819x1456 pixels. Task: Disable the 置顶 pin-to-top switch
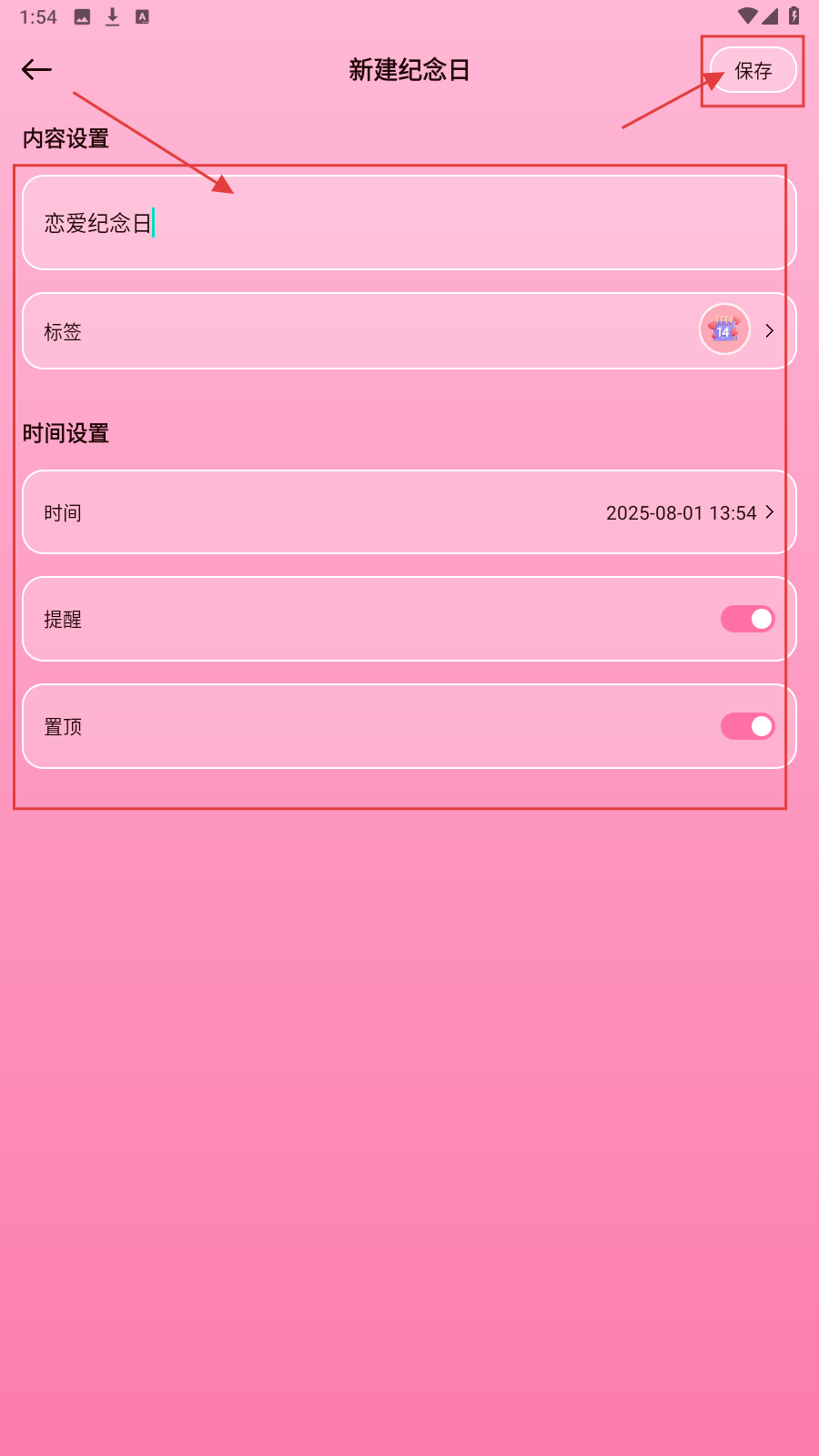coord(747,726)
